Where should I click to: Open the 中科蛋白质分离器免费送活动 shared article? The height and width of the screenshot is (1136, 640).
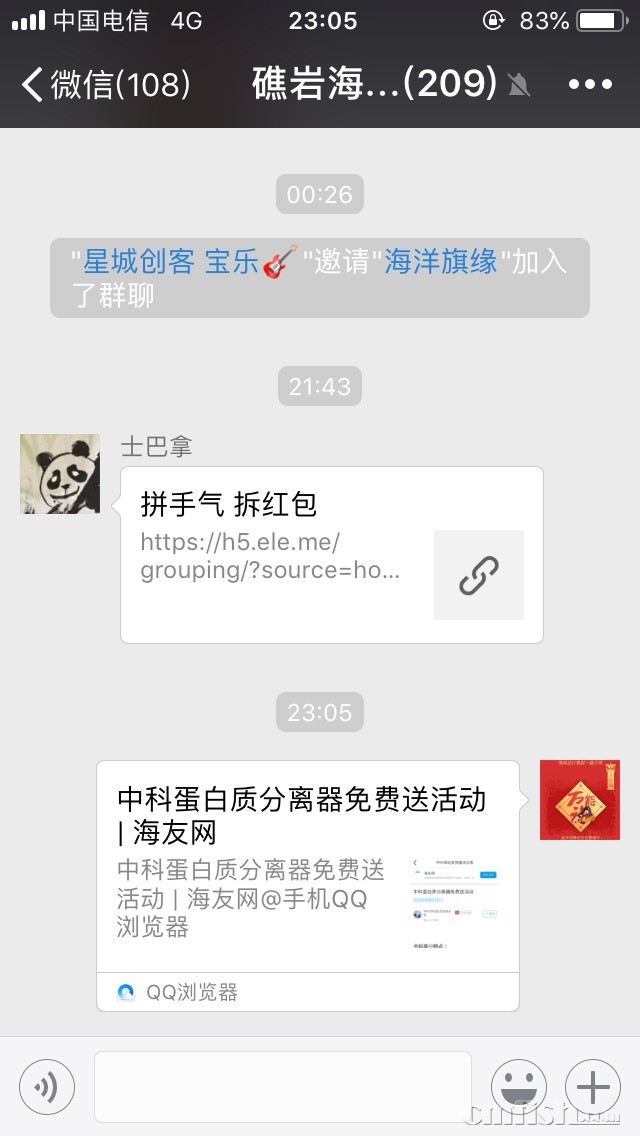307,870
